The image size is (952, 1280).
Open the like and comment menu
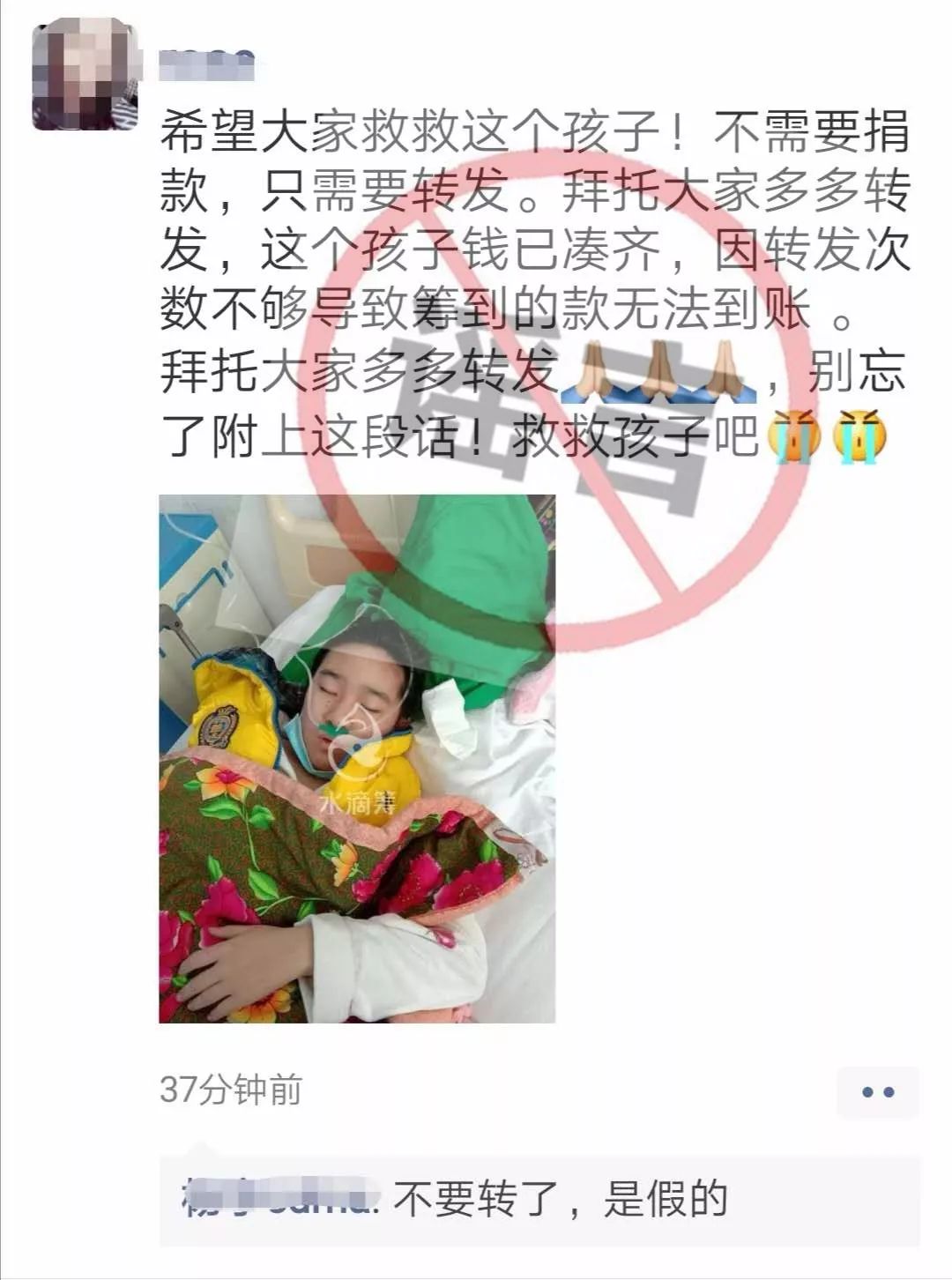click(877, 1092)
